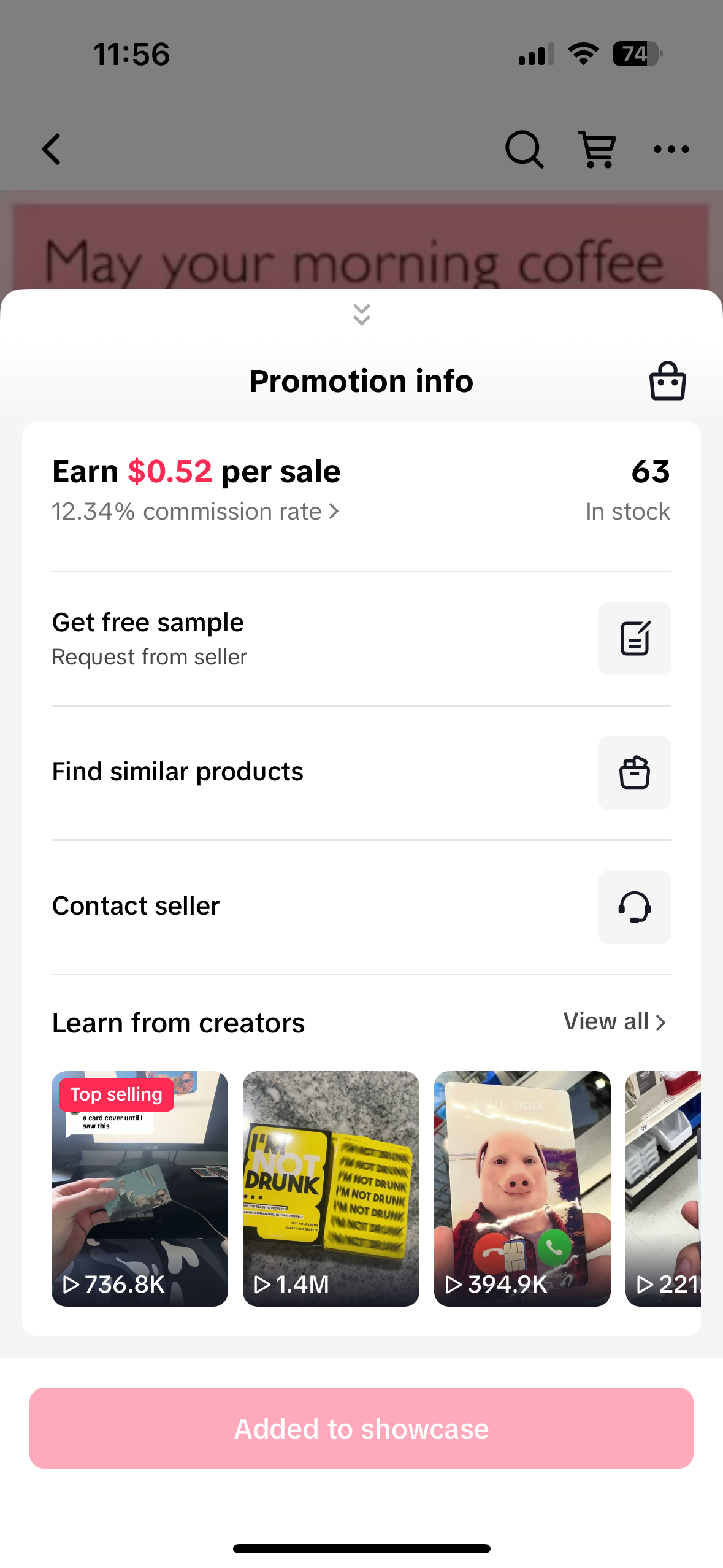Find similar products
Image resolution: width=723 pixels, height=1568 pixels.
[x=361, y=772]
